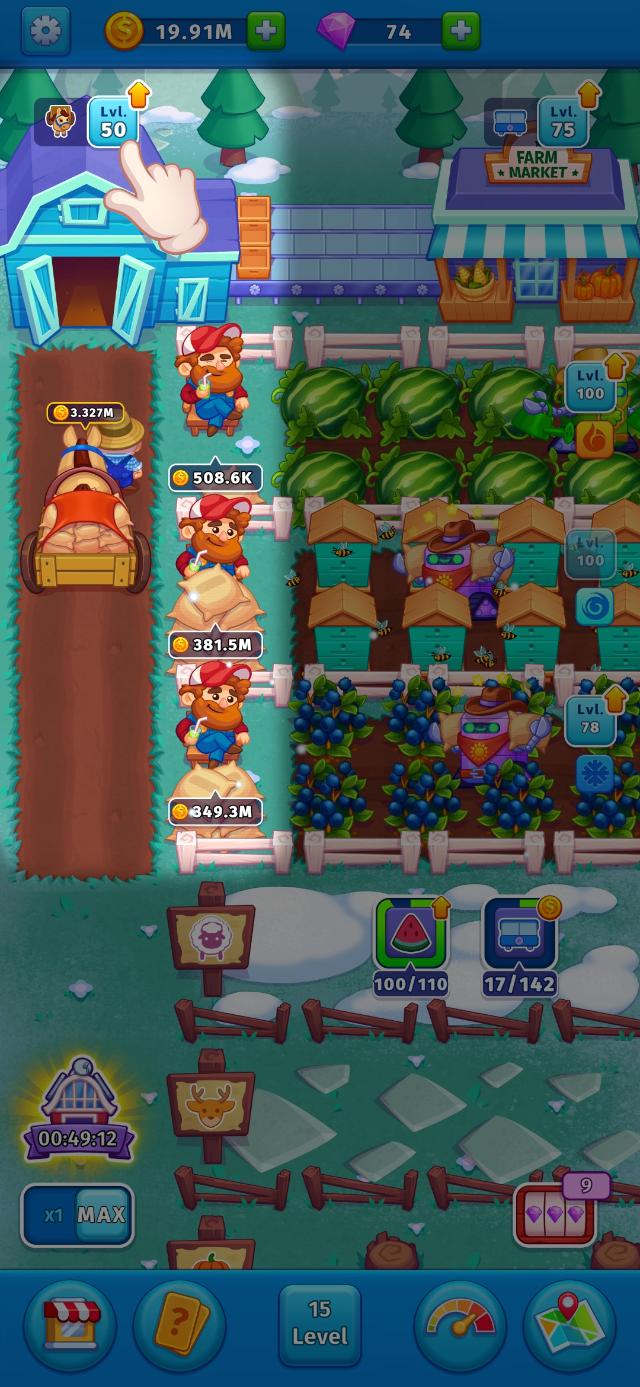Collect the 349.3M coin bubble

coord(215,811)
